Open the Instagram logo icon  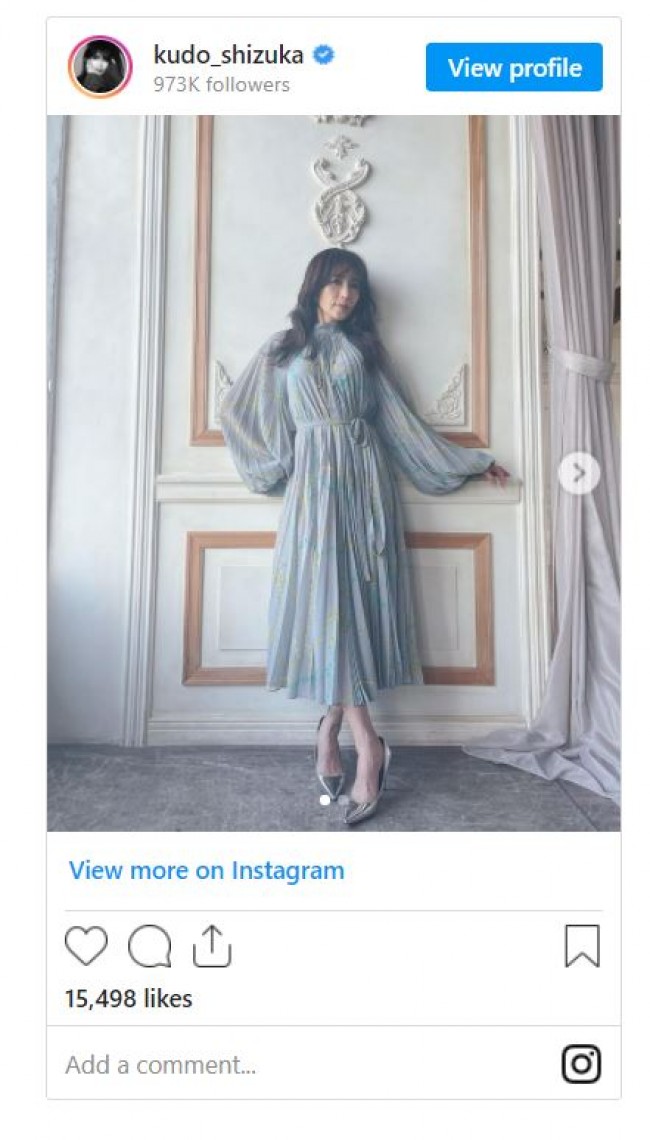581,1064
